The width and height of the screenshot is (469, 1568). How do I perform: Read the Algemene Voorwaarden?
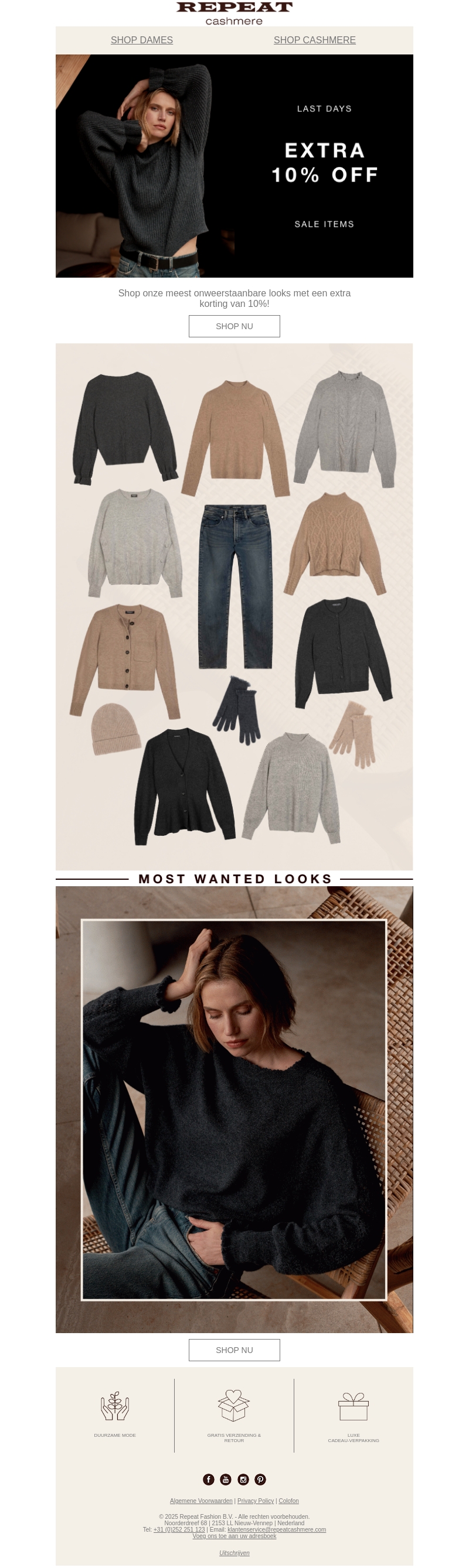tap(201, 1501)
